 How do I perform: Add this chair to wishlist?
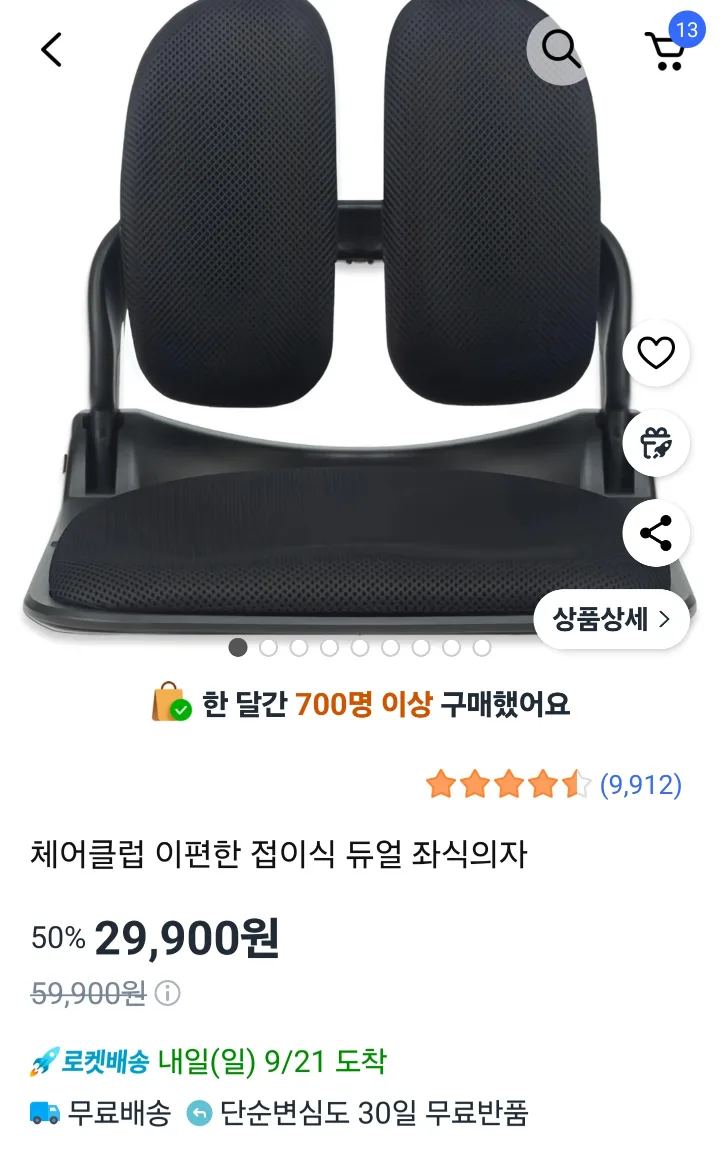point(656,353)
